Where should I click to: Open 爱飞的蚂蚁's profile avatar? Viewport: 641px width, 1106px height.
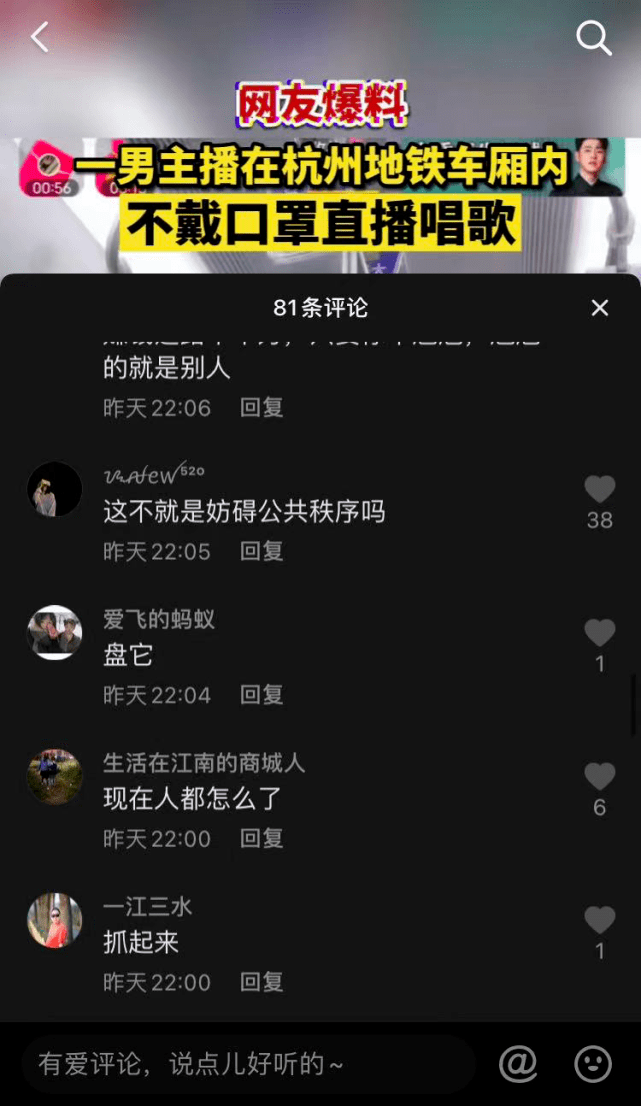tap(54, 633)
